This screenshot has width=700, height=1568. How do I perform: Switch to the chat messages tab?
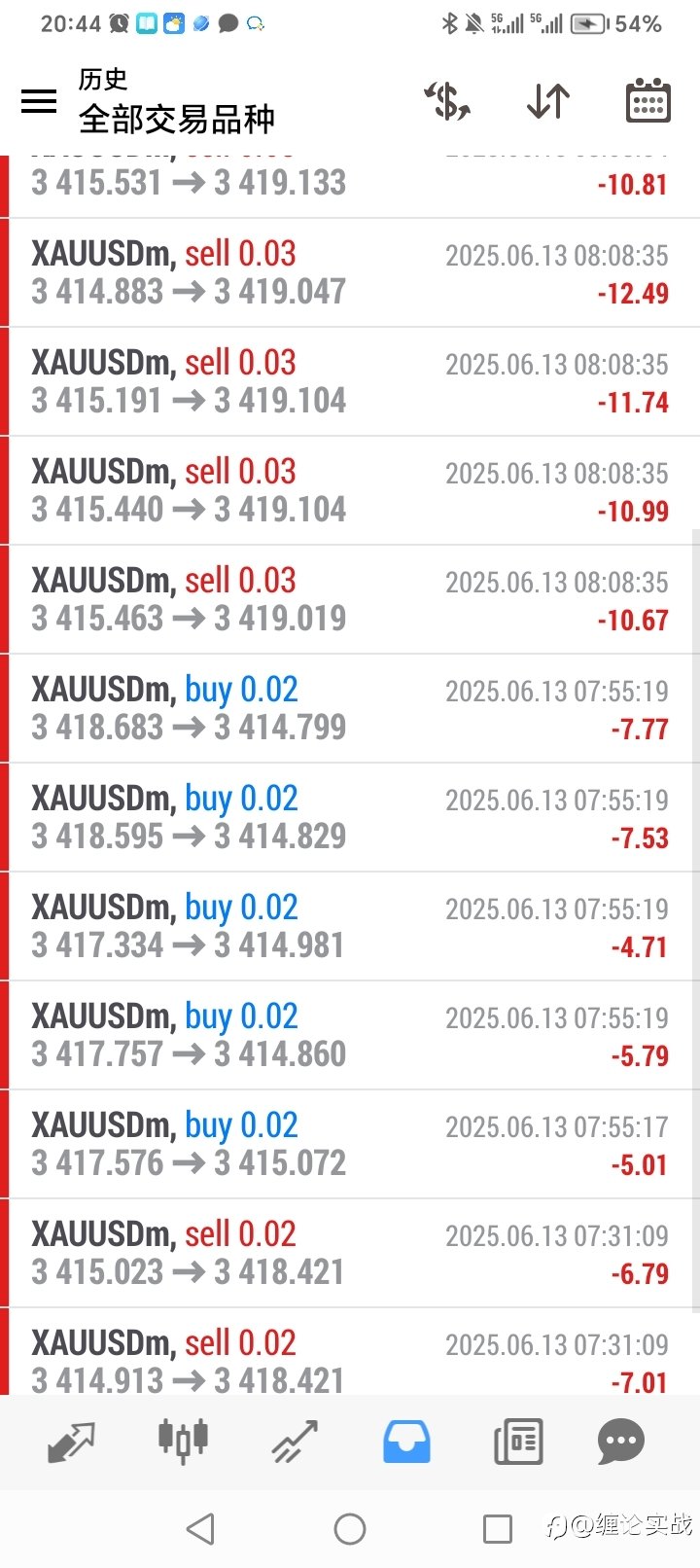tap(621, 1442)
